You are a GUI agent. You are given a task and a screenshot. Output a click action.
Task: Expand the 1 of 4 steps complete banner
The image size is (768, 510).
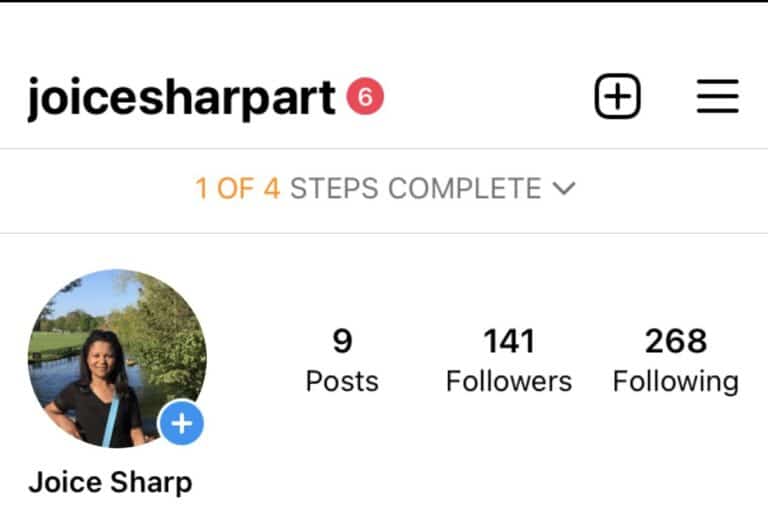tap(385, 188)
